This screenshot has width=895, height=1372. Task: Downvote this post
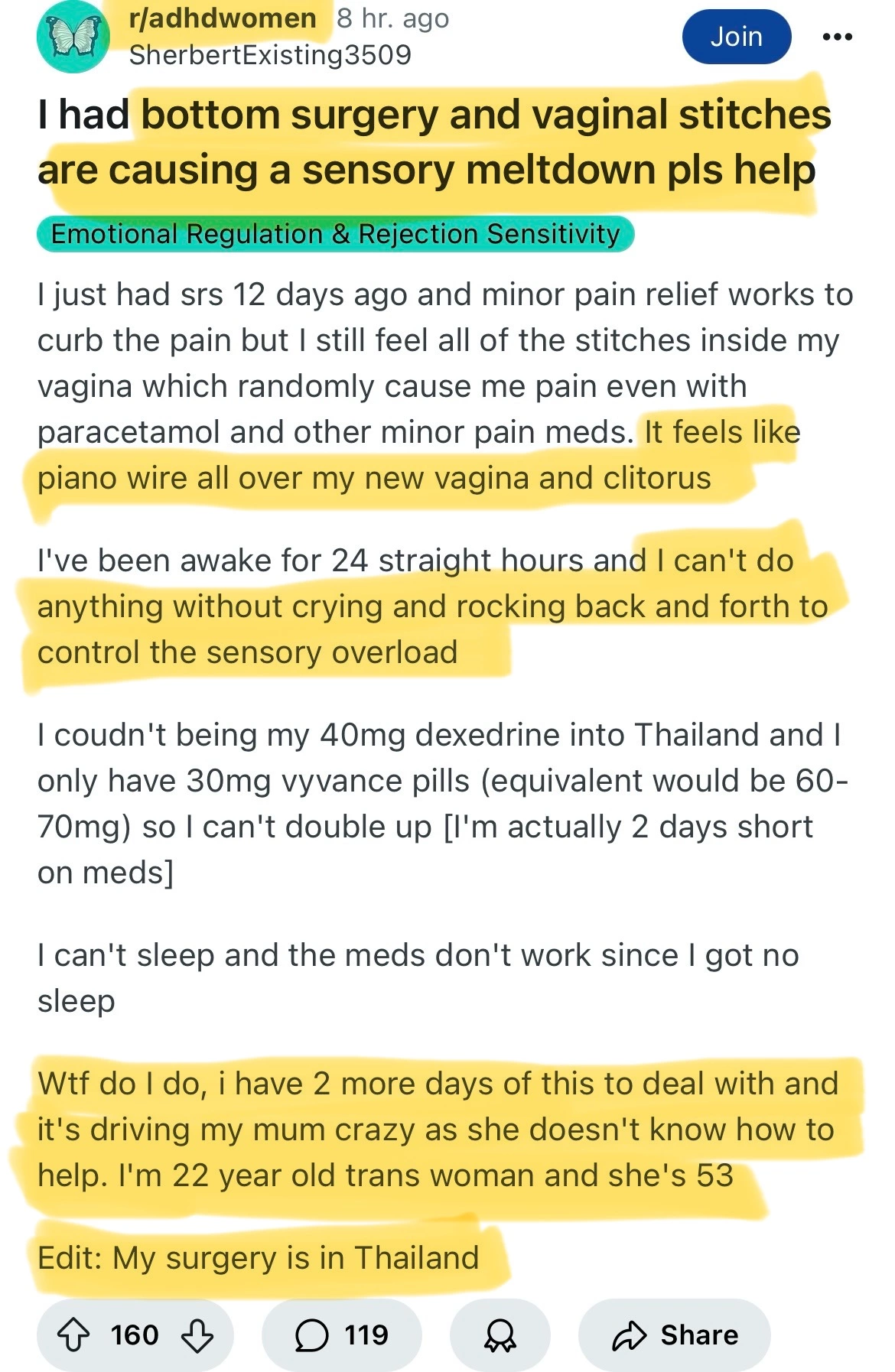[197, 1335]
